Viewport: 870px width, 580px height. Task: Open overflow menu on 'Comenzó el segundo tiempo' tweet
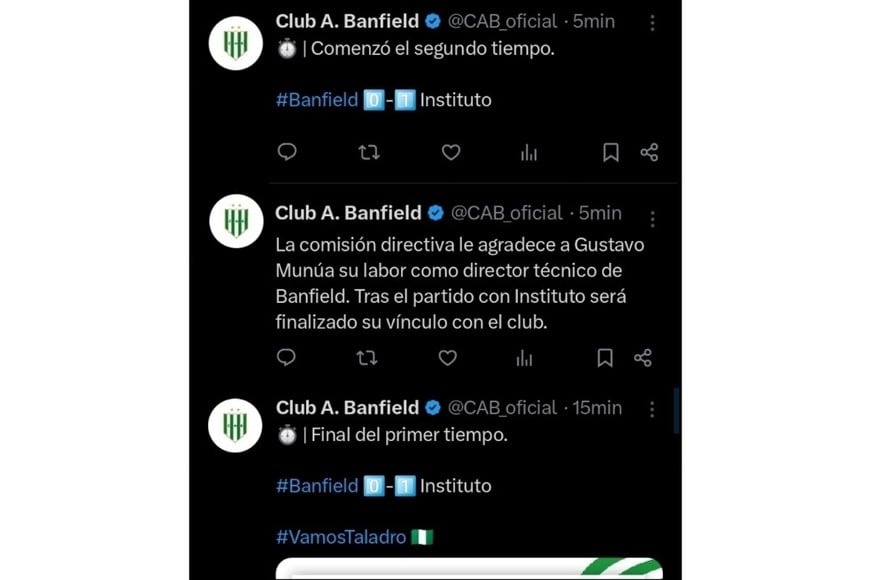click(x=652, y=22)
